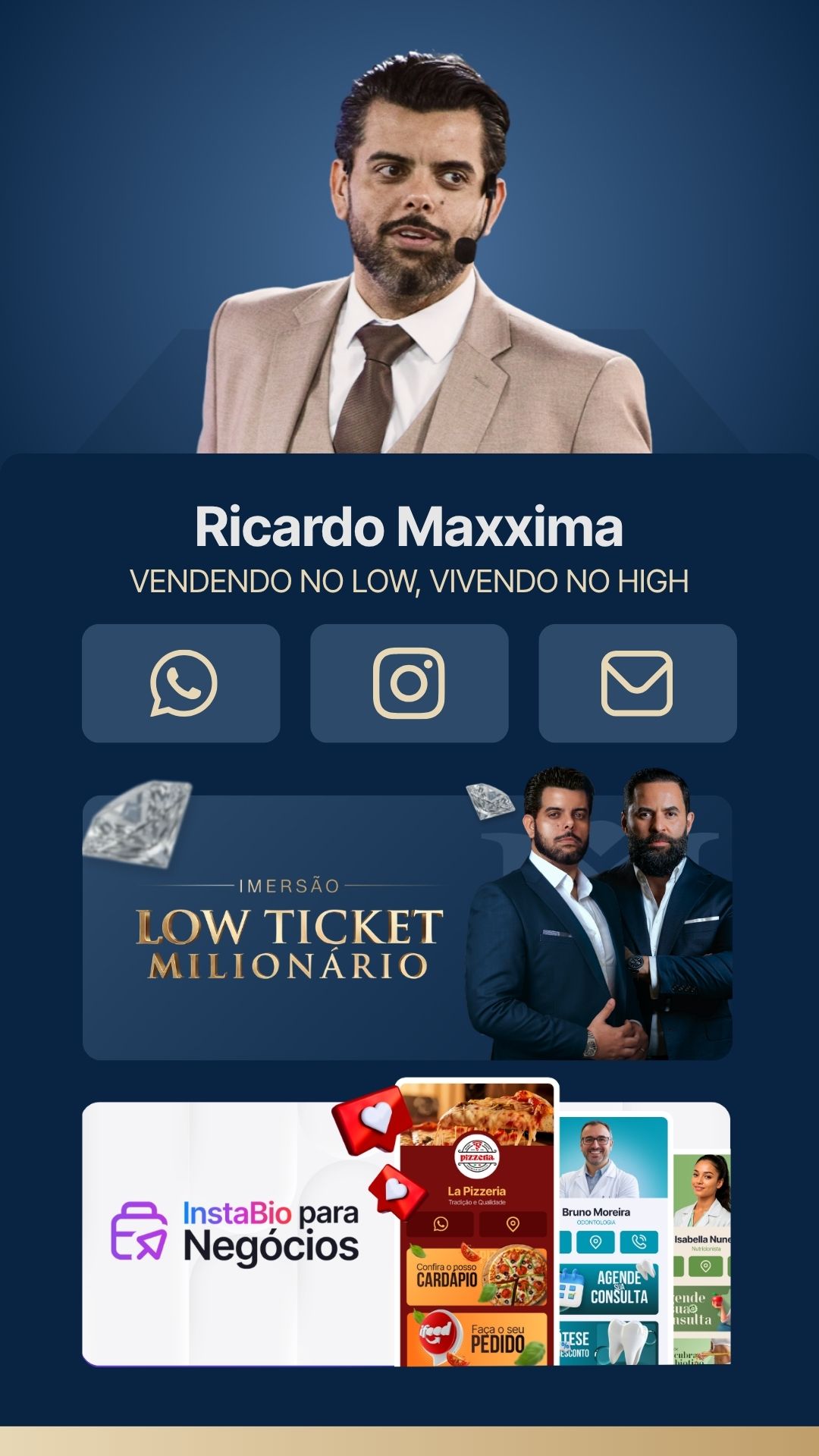Tap the email envelope button
The image size is (819, 1456).
click(x=637, y=683)
